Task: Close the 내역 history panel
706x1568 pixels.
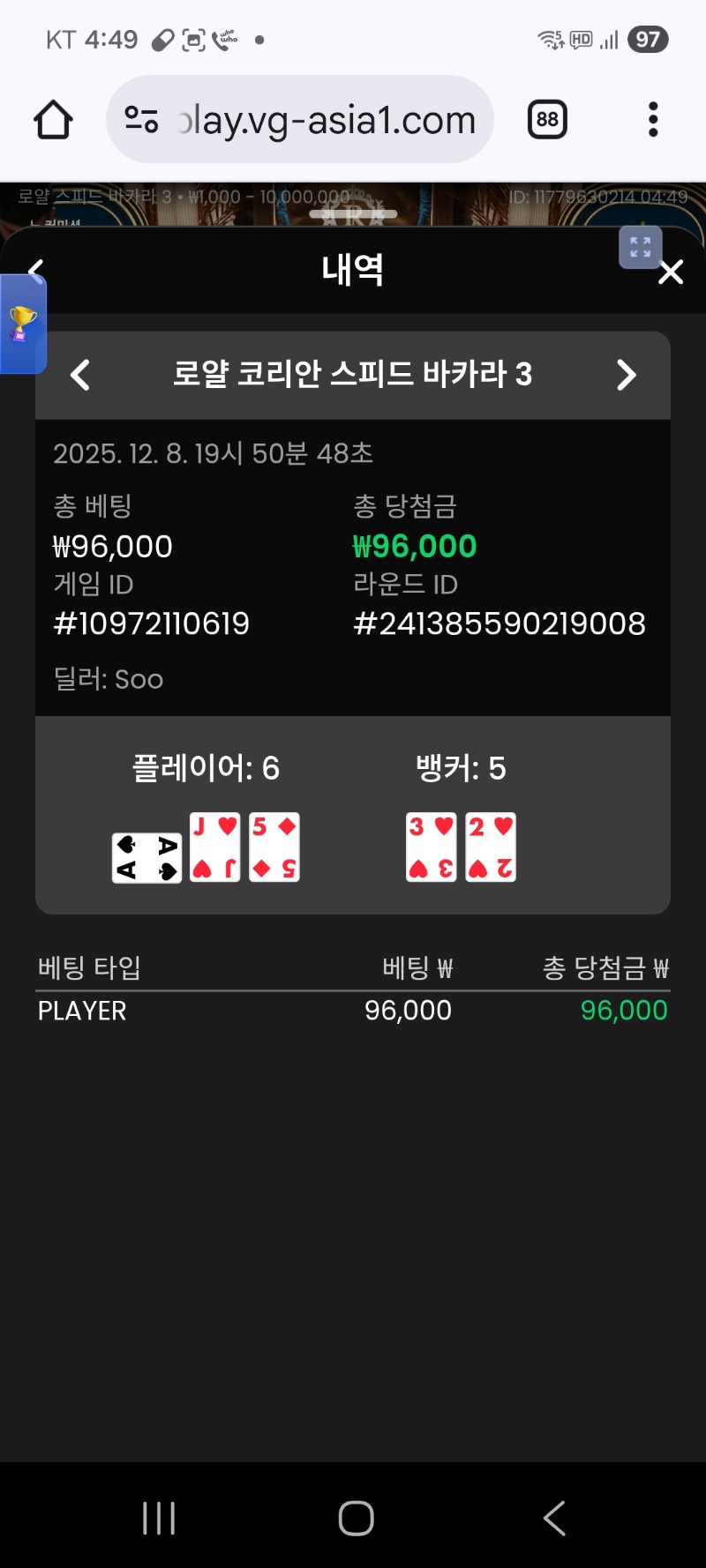Action: 671,273
